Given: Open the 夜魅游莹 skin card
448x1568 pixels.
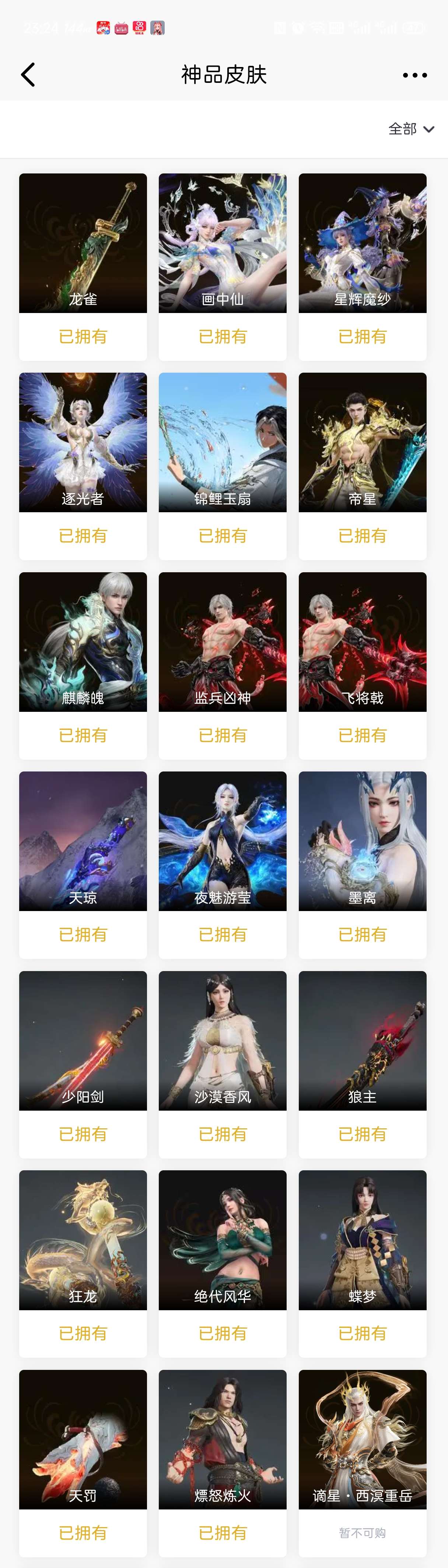Looking at the screenshot, I should pos(222,841).
